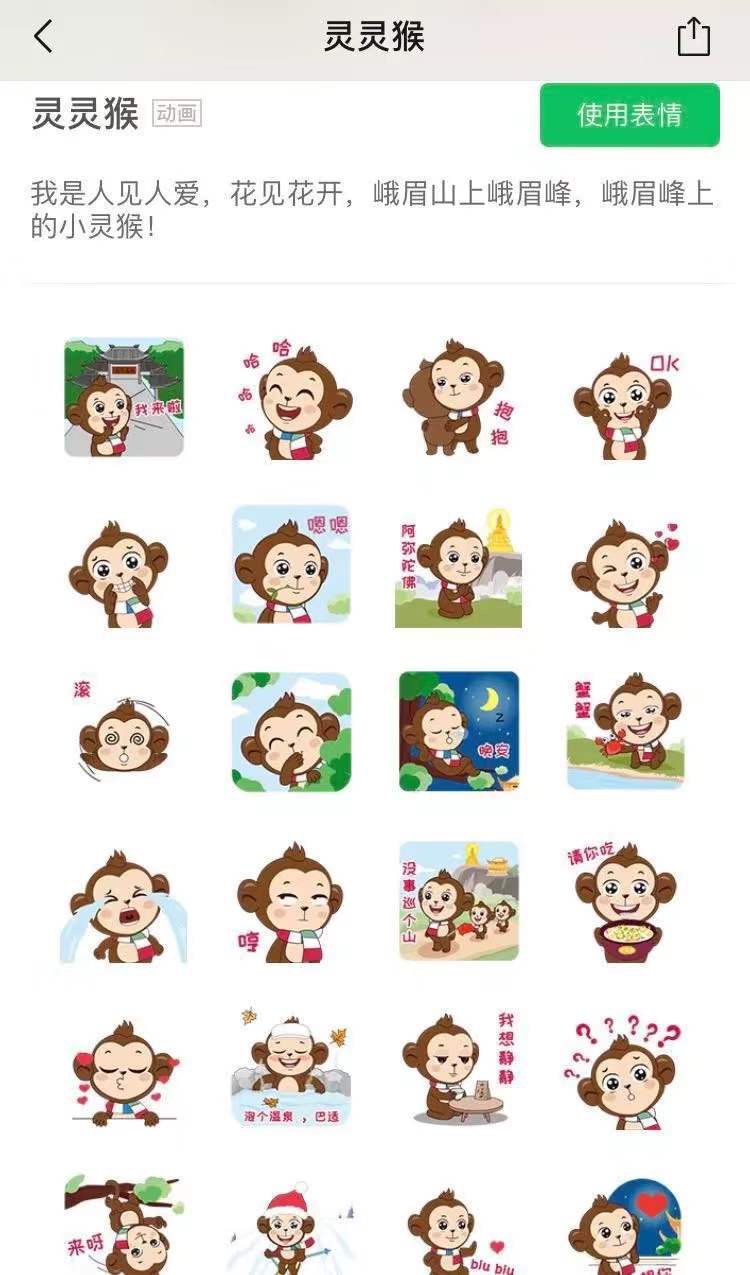The width and height of the screenshot is (750, 1275).
Task: Open the 泡个温泉 hot spring sticker
Action: [291, 1068]
